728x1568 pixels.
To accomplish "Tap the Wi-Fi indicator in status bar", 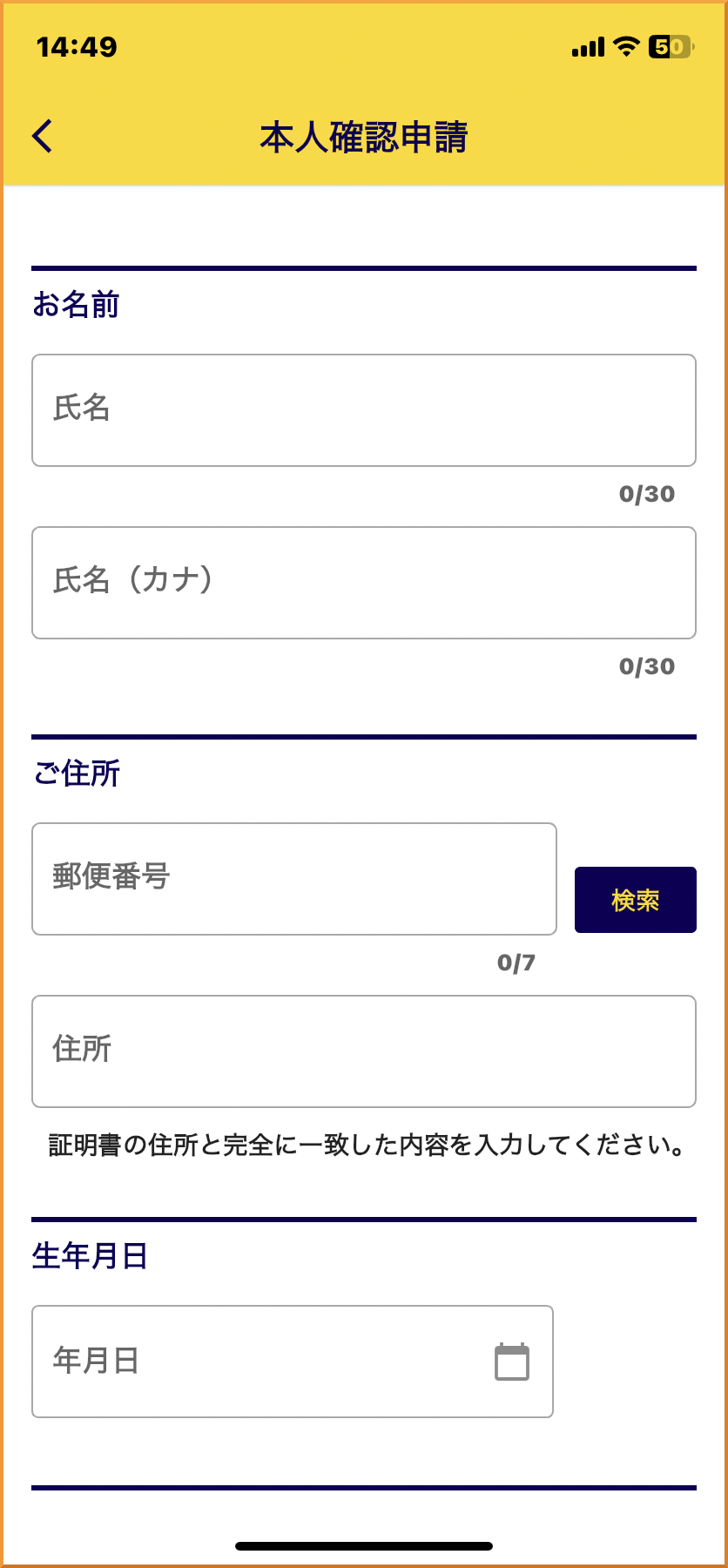I will 624,45.
